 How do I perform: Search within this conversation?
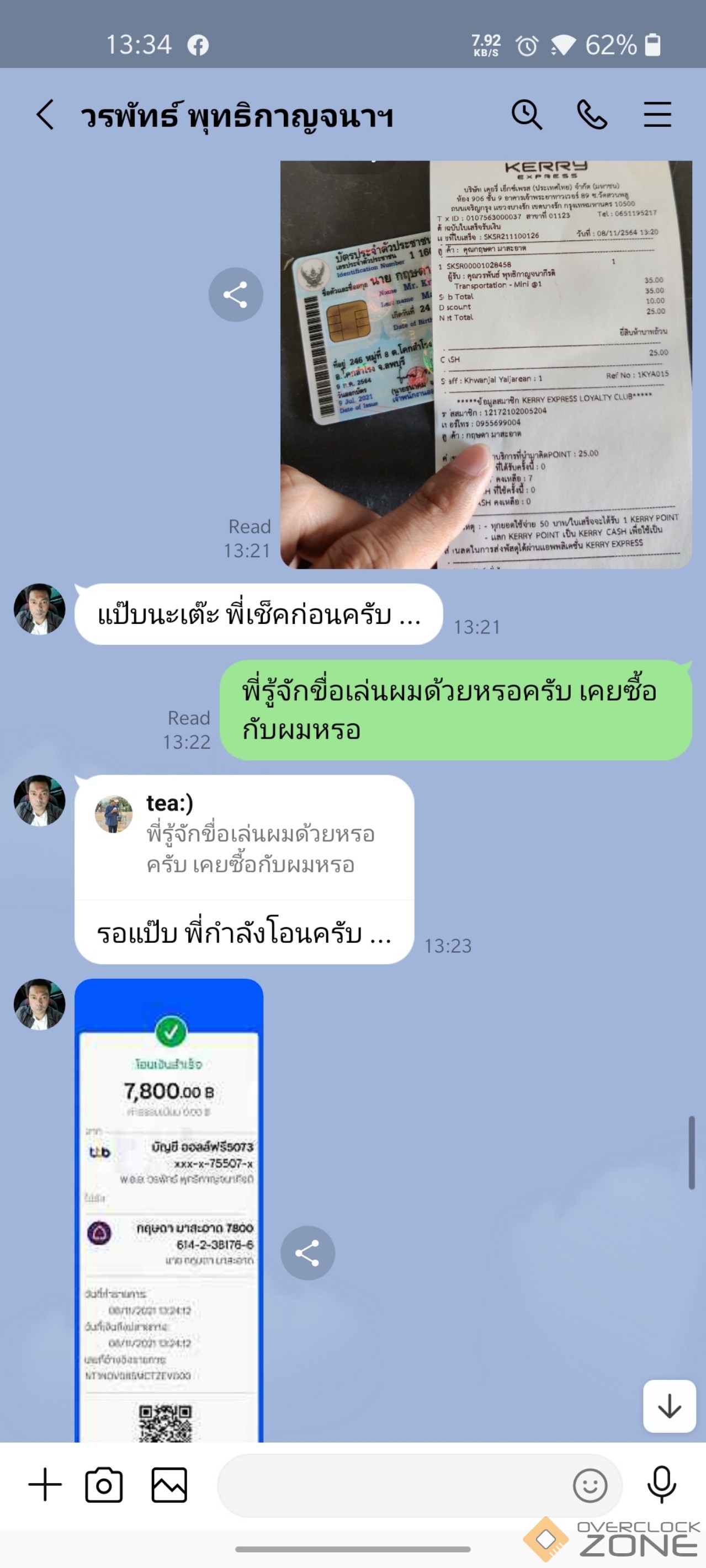(526, 114)
